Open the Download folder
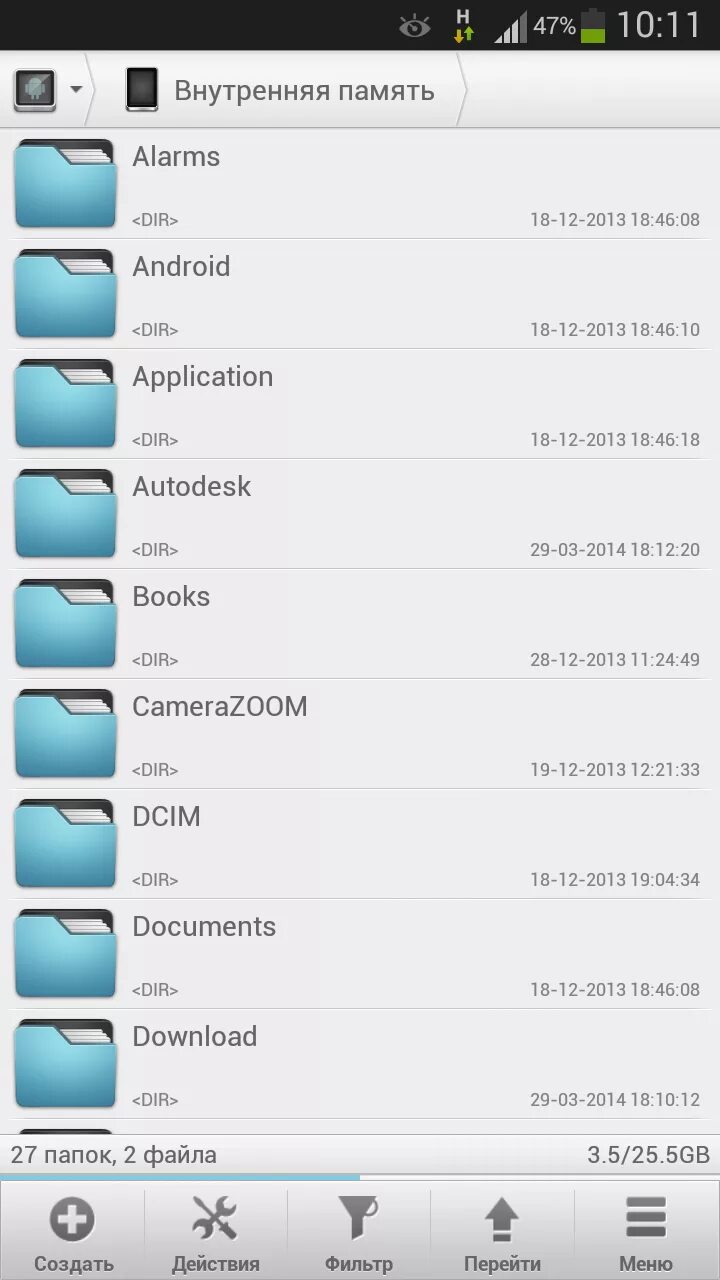Image resolution: width=720 pixels, height=1280 pixels. pyautogui.click(x=360, y=1064)
